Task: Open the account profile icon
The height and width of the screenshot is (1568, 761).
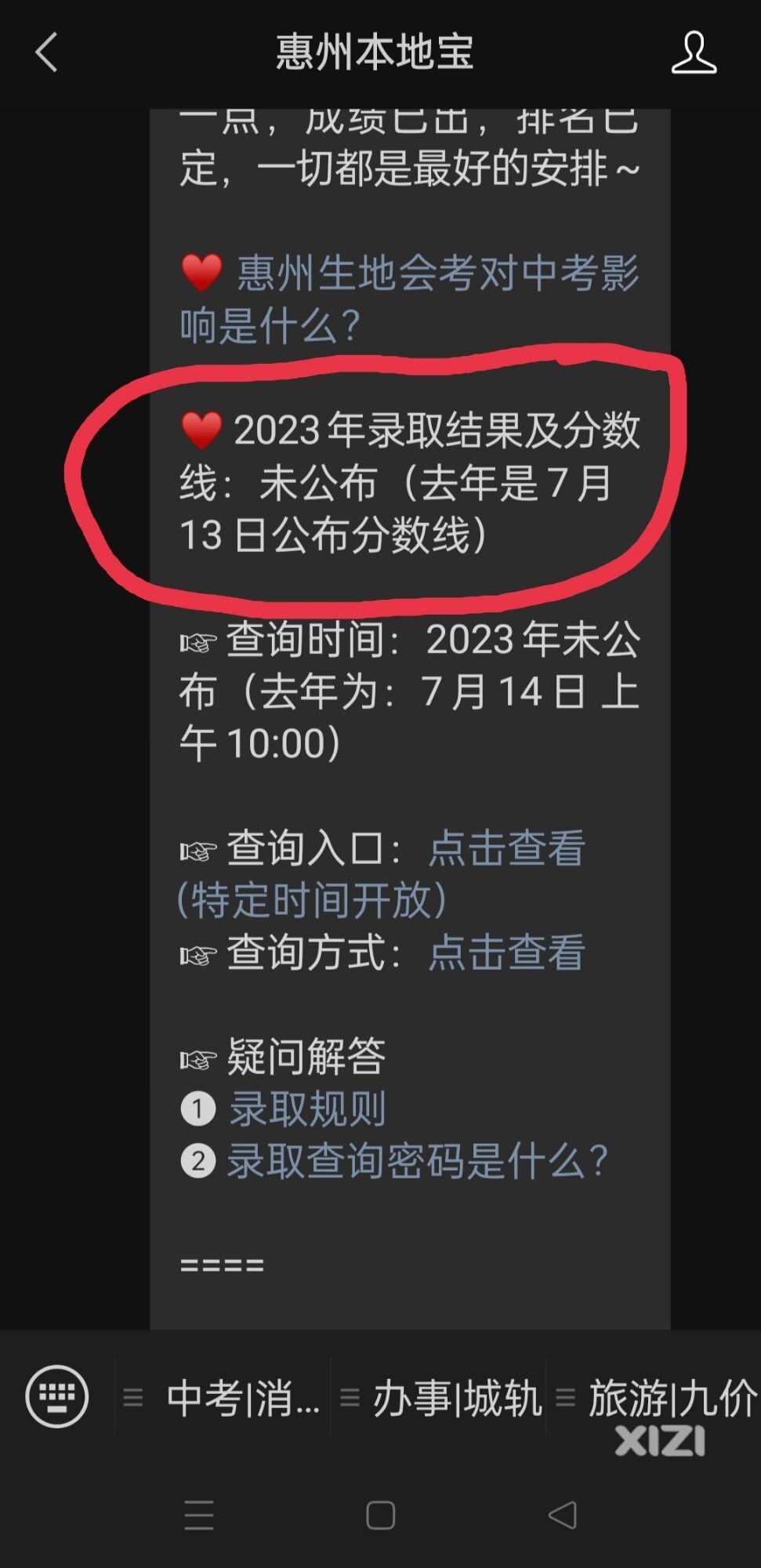Action: [694, 53]
